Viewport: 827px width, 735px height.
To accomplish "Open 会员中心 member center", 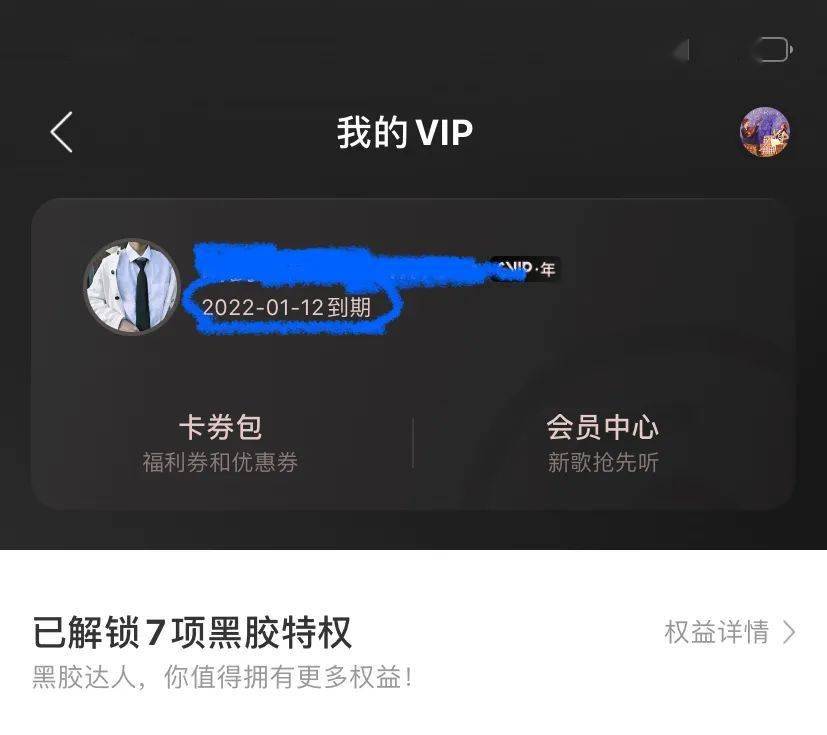I will (x=602, y=442).
